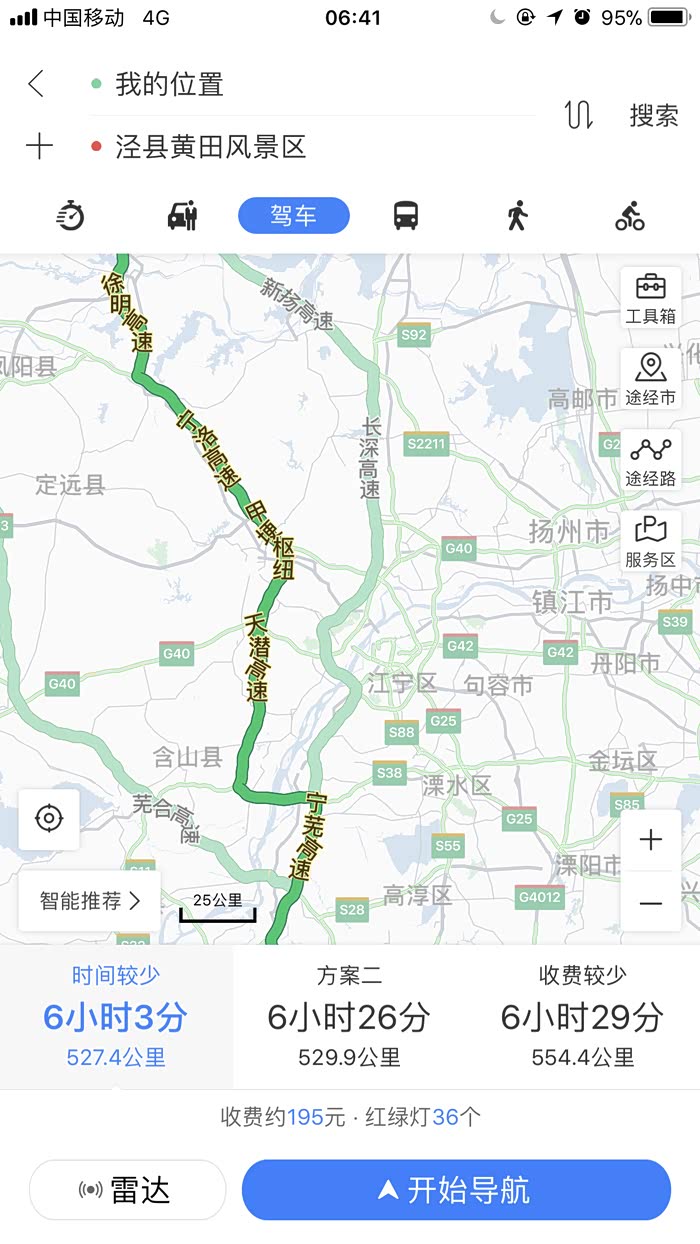Switch to the walking tab
This screenshot has height=1244, width=700.
[517, 215]
